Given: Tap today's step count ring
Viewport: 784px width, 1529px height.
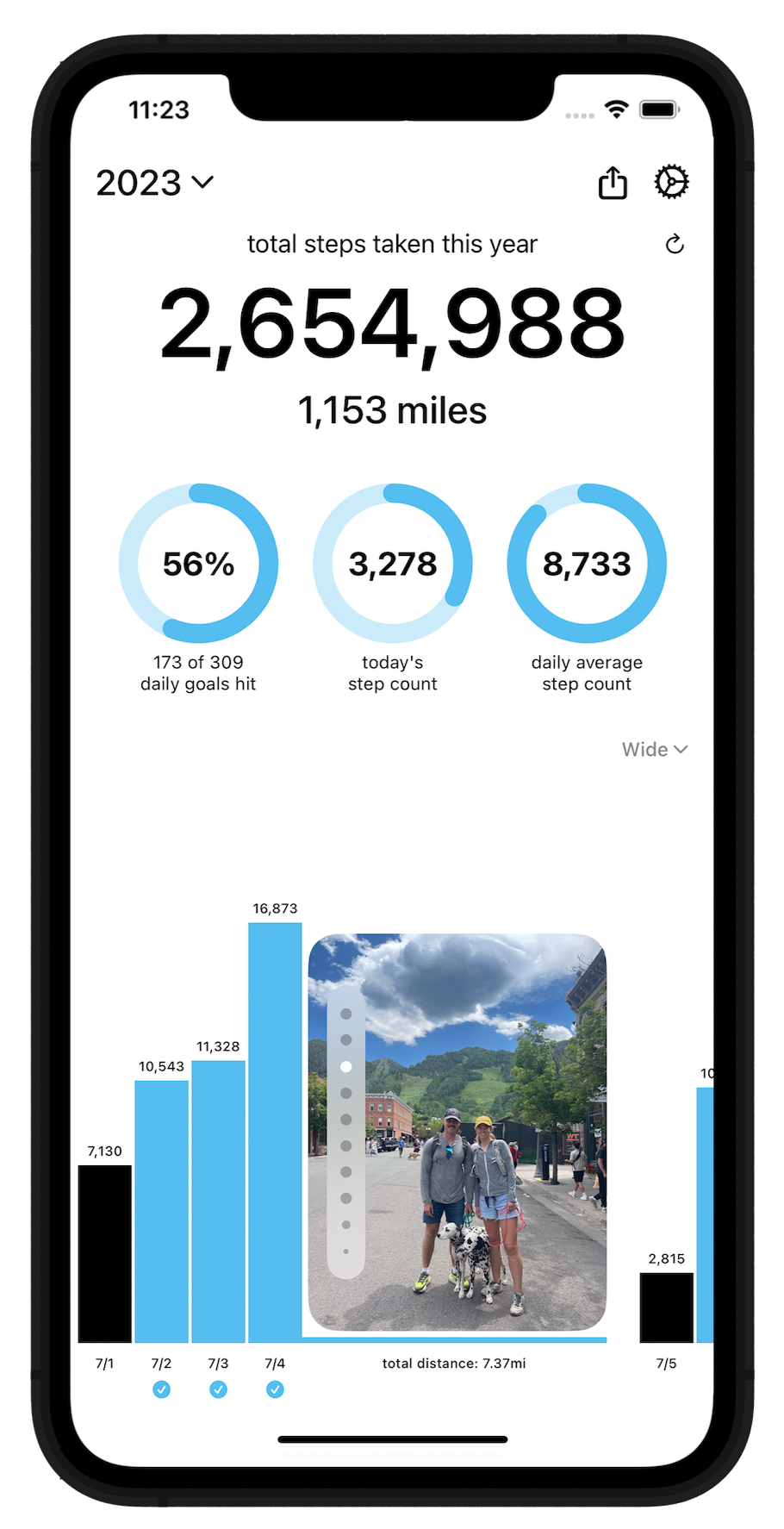Looking at the screenshot, I should coord(393,564).
